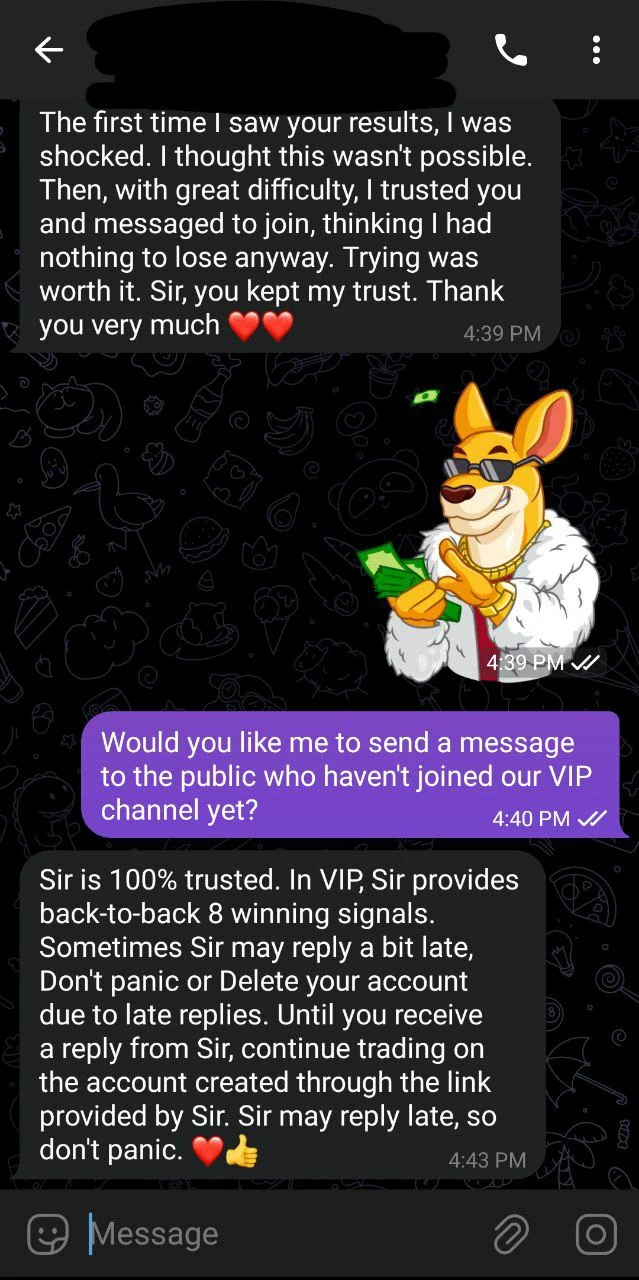Go back using the arrow icon
639x1280 pixels.
click(48, 49)
